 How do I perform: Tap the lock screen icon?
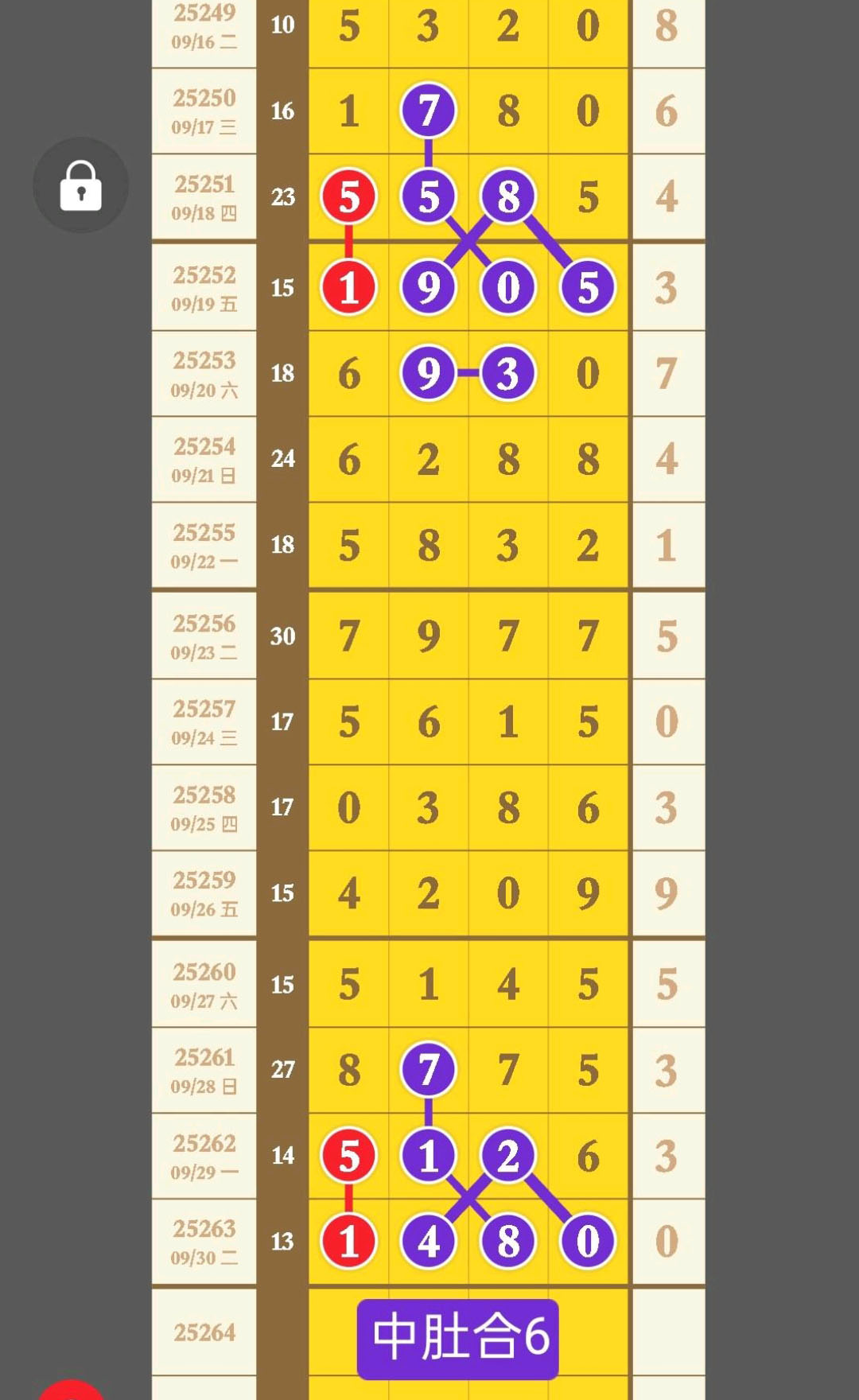tap(80, 185)
